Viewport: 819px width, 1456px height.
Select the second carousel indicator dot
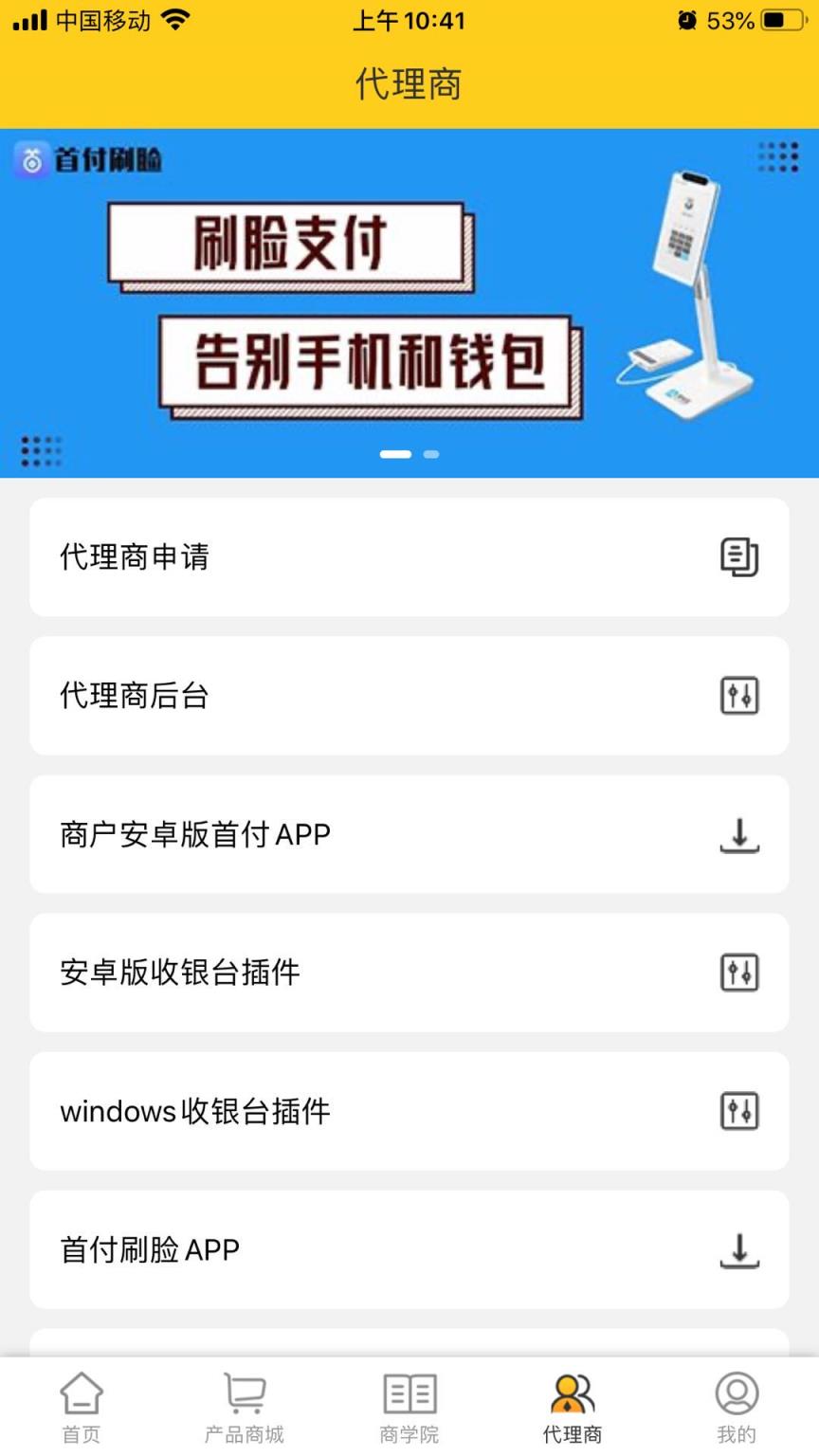click(x=431, y=454)
